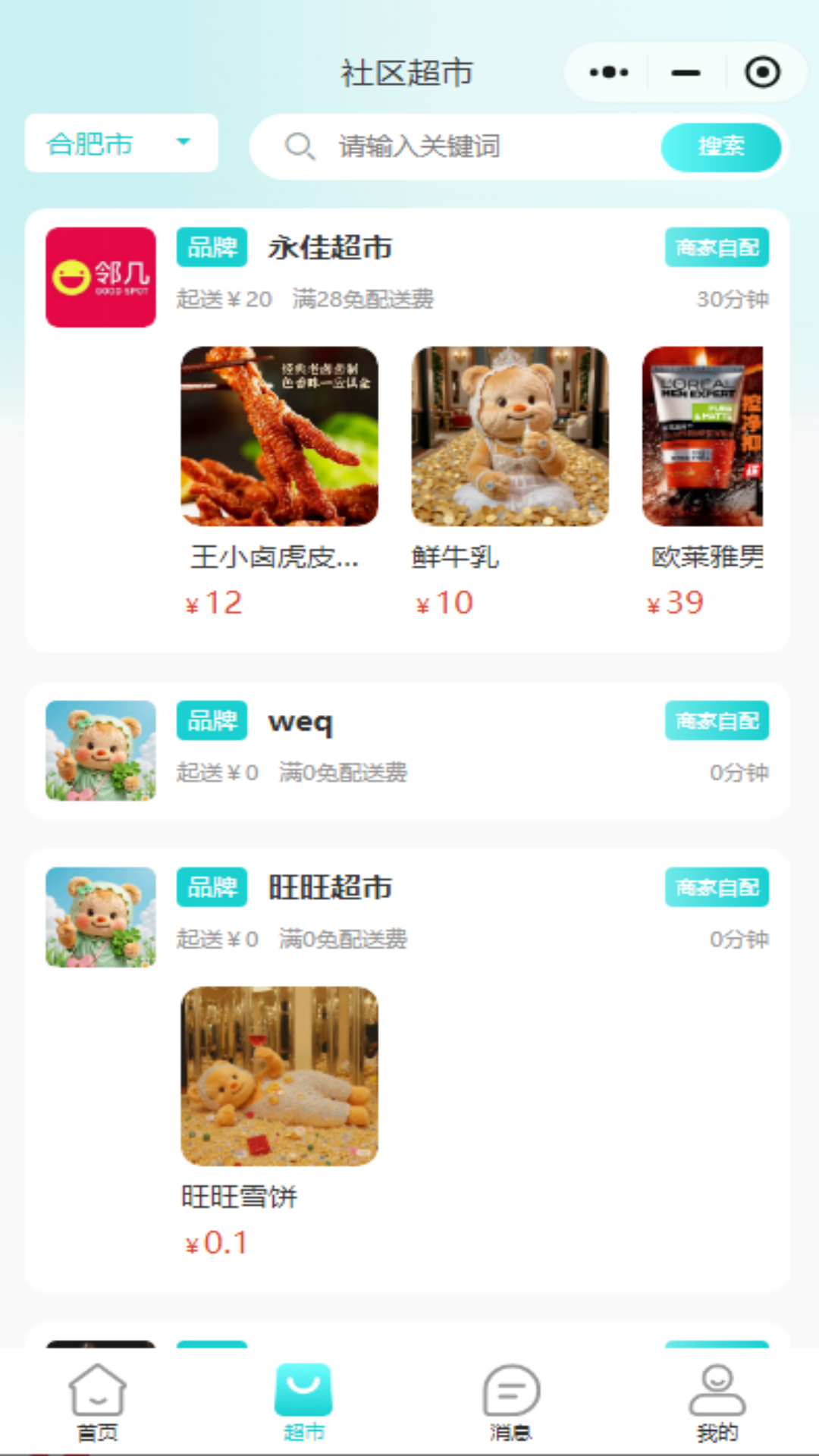The image size is (819, 1456).
Task: Open the 旺旺超市 store
Action: 330,887
